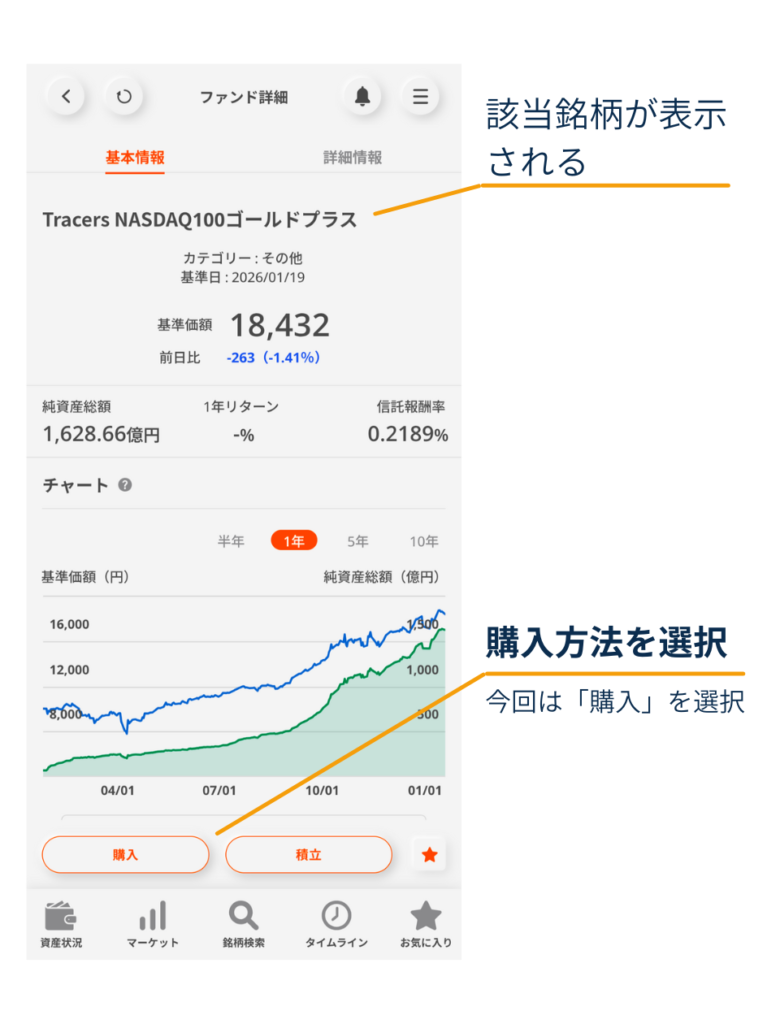
Task: Select the 10年 chart period option
Action: pos(425,540)
